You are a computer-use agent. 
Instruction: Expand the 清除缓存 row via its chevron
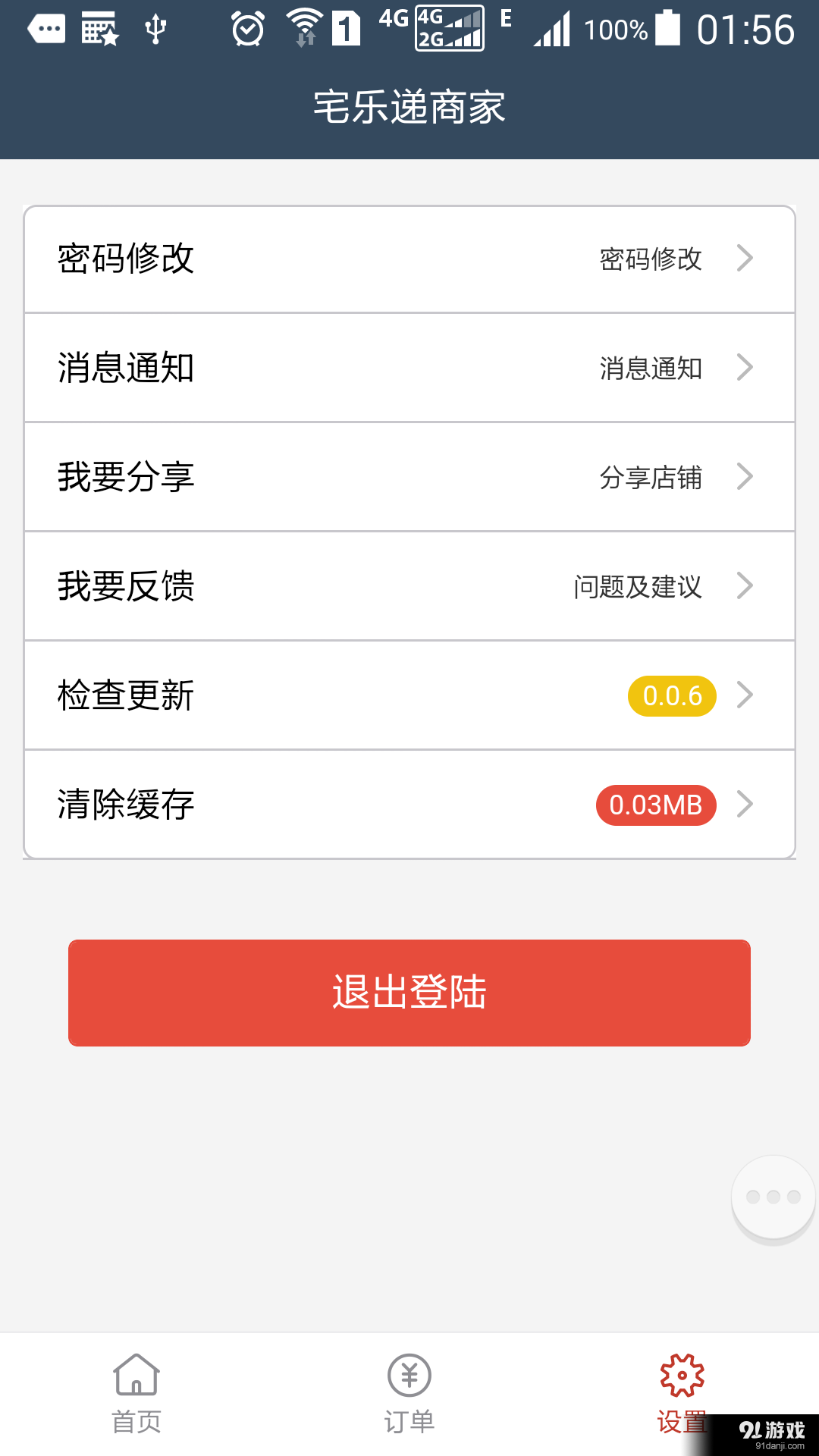[745, 805]
